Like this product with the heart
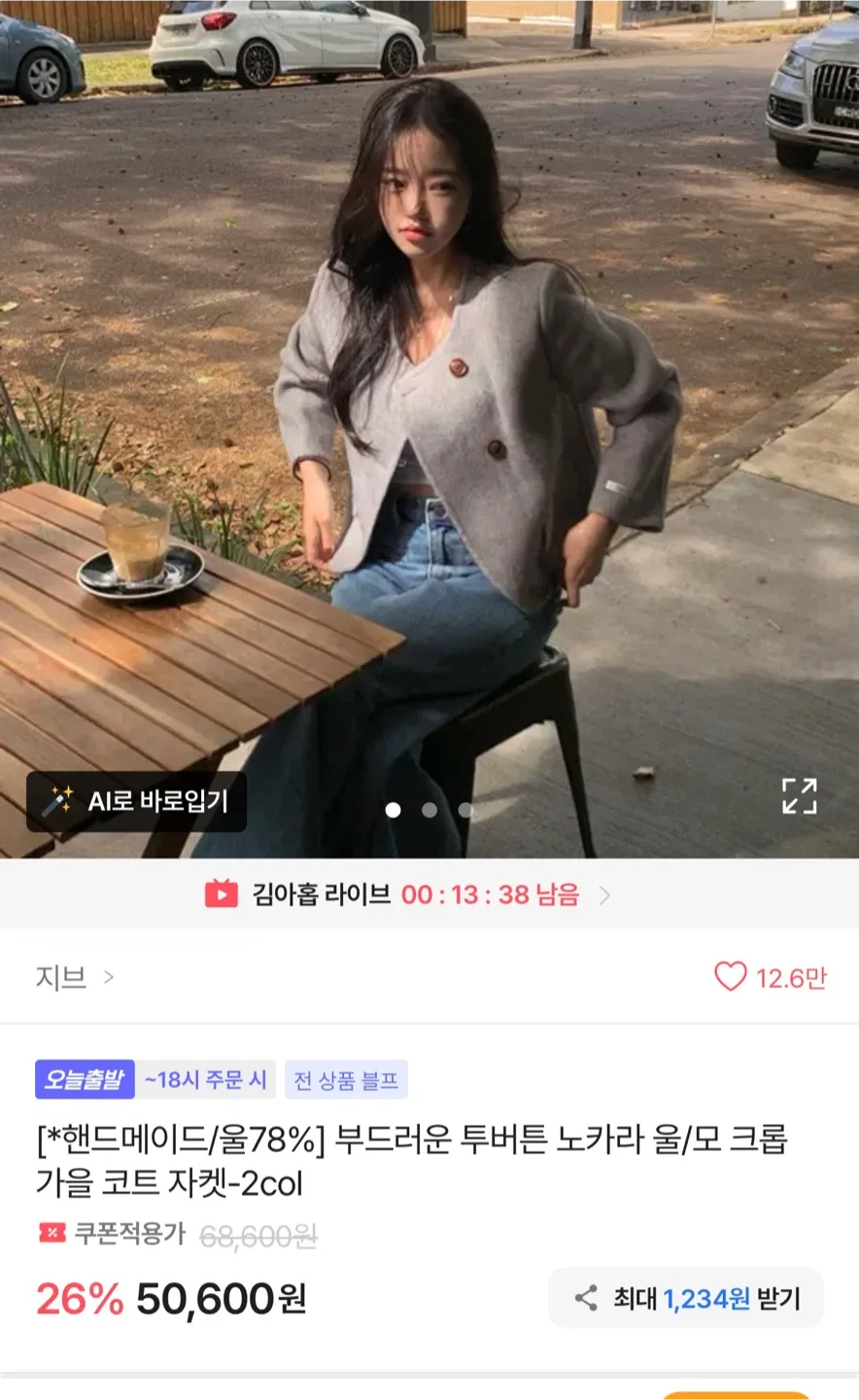859x1400 pixels. [x=731, y=977]
